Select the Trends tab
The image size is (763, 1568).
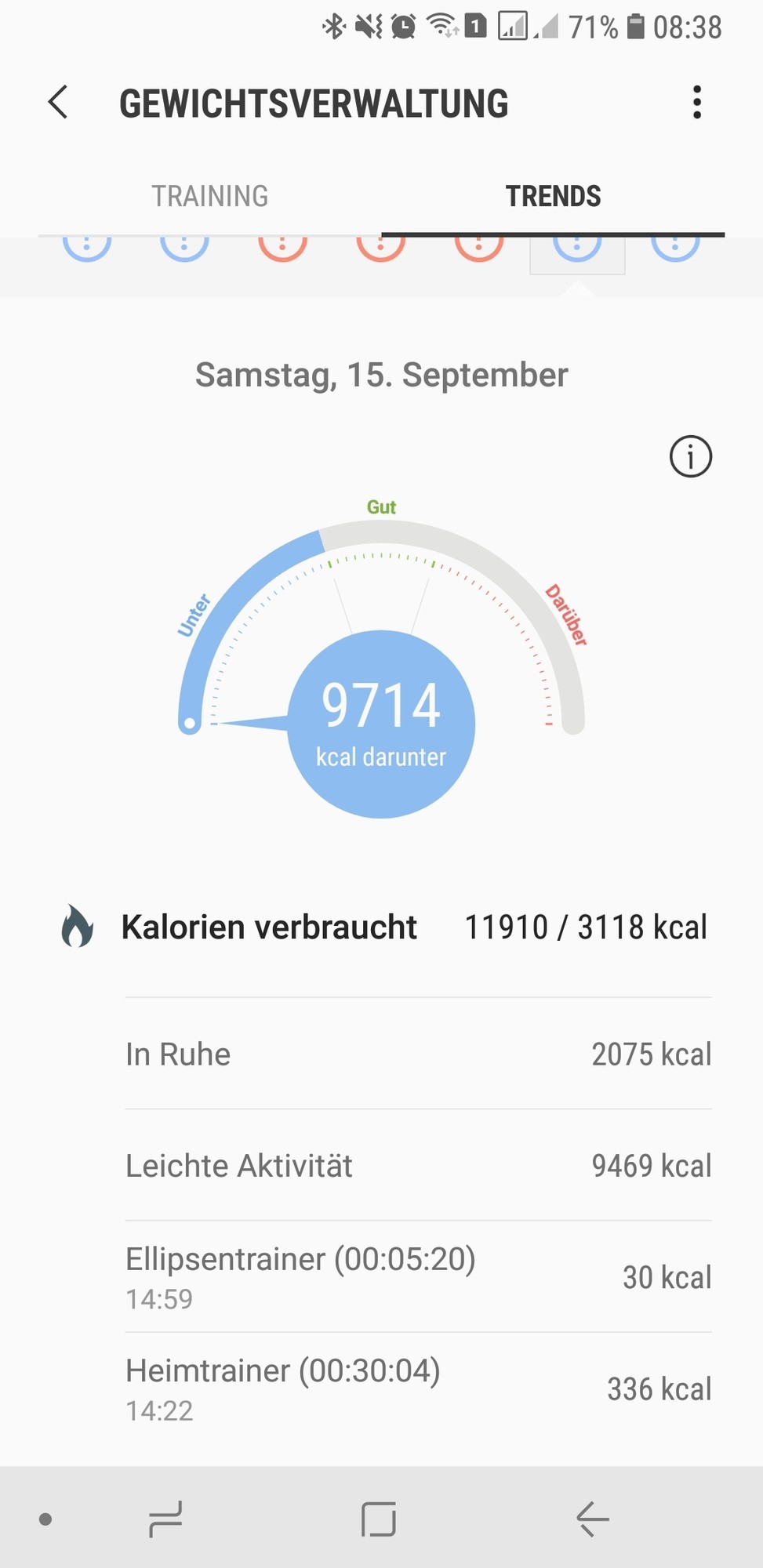pyautogui.click(x=553, y=196)
